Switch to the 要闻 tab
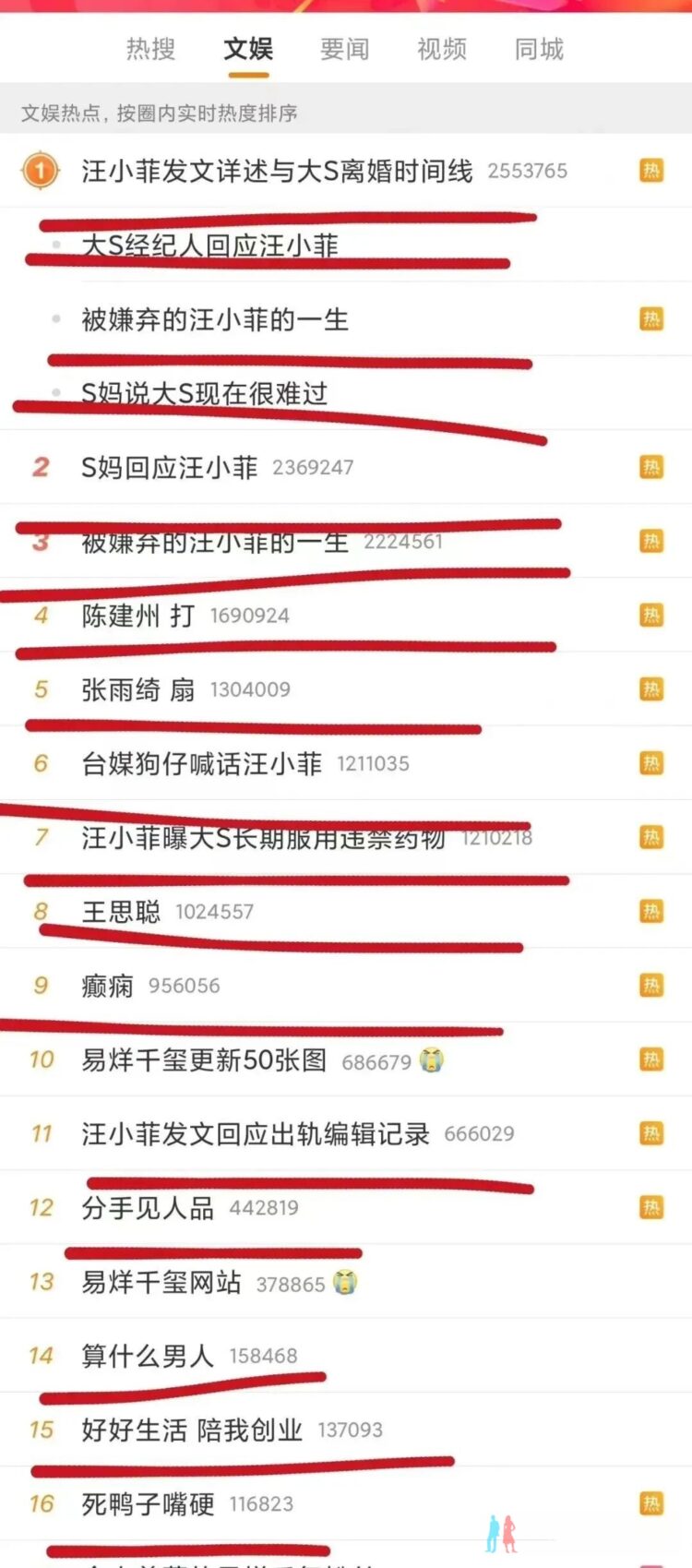This screenshot has height=1568, width=692. point(344,49)
